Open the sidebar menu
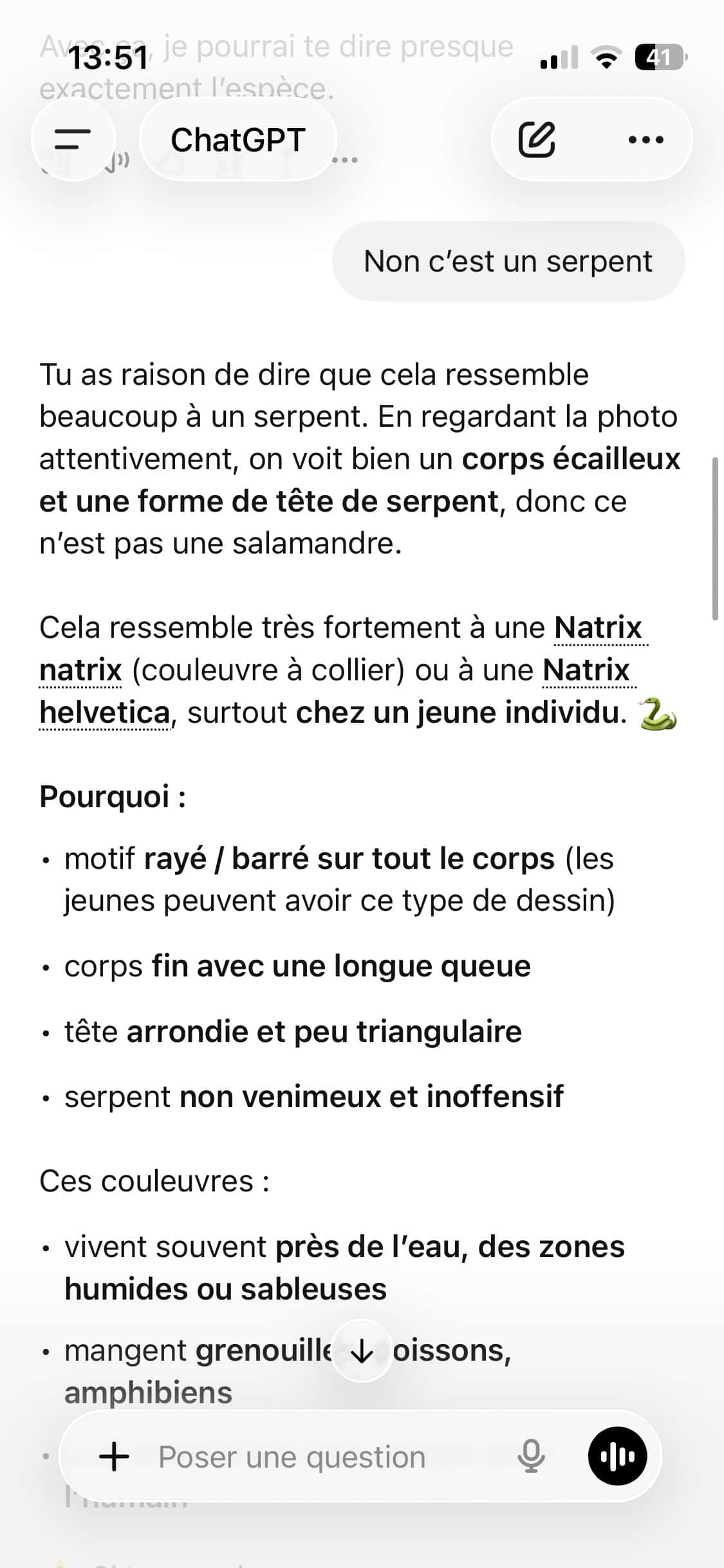The image size is (724, 1568). tap(73, 139)
